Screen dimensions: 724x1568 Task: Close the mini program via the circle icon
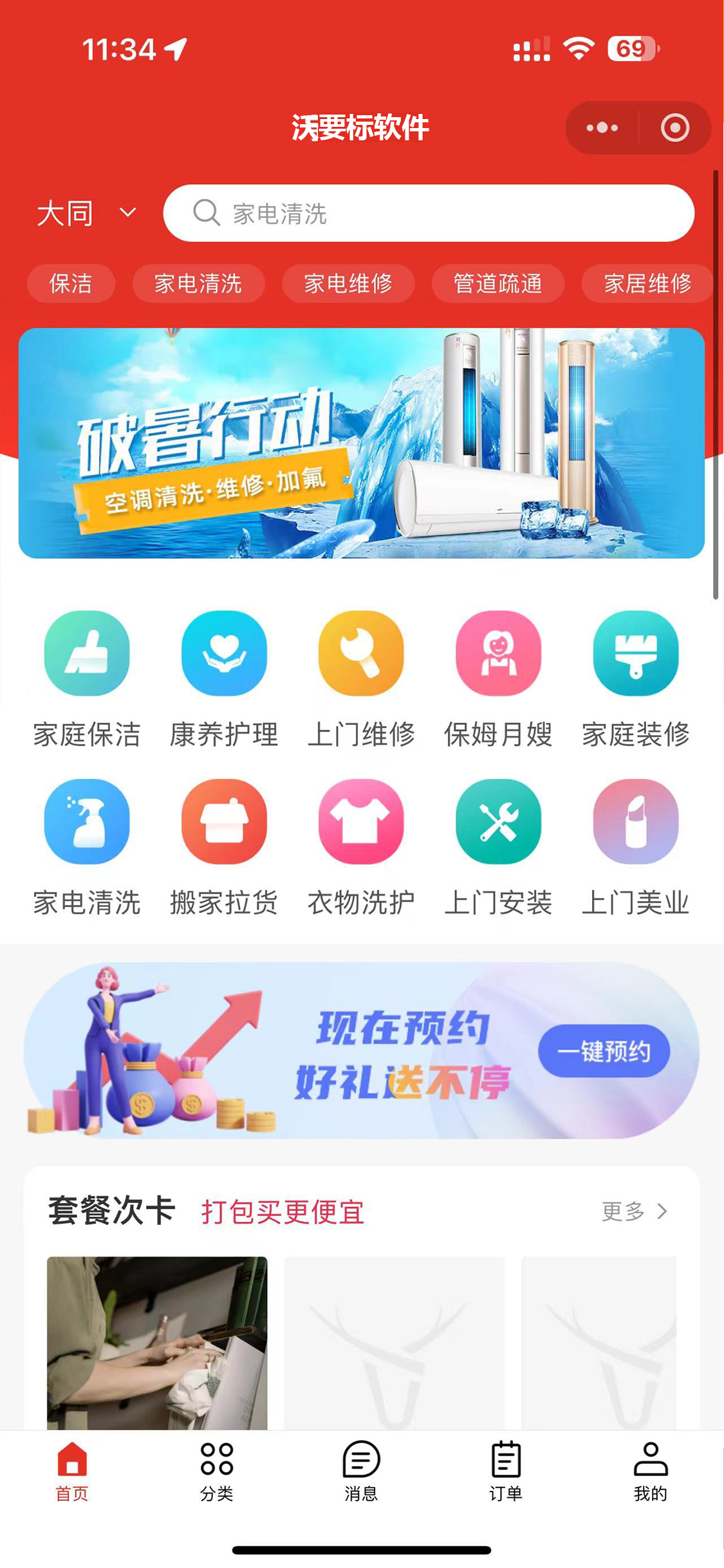[x=674, y=128]
